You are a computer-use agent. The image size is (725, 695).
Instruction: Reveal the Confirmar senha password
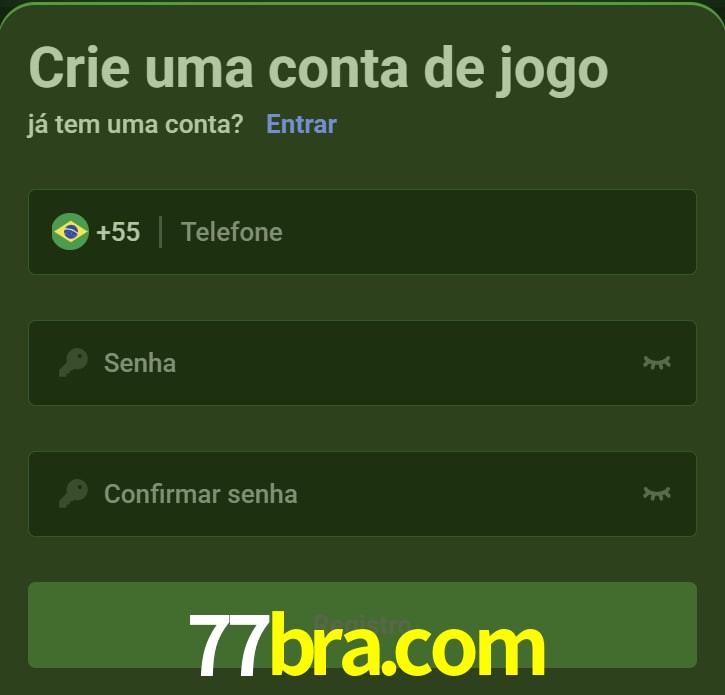point(656,494)
